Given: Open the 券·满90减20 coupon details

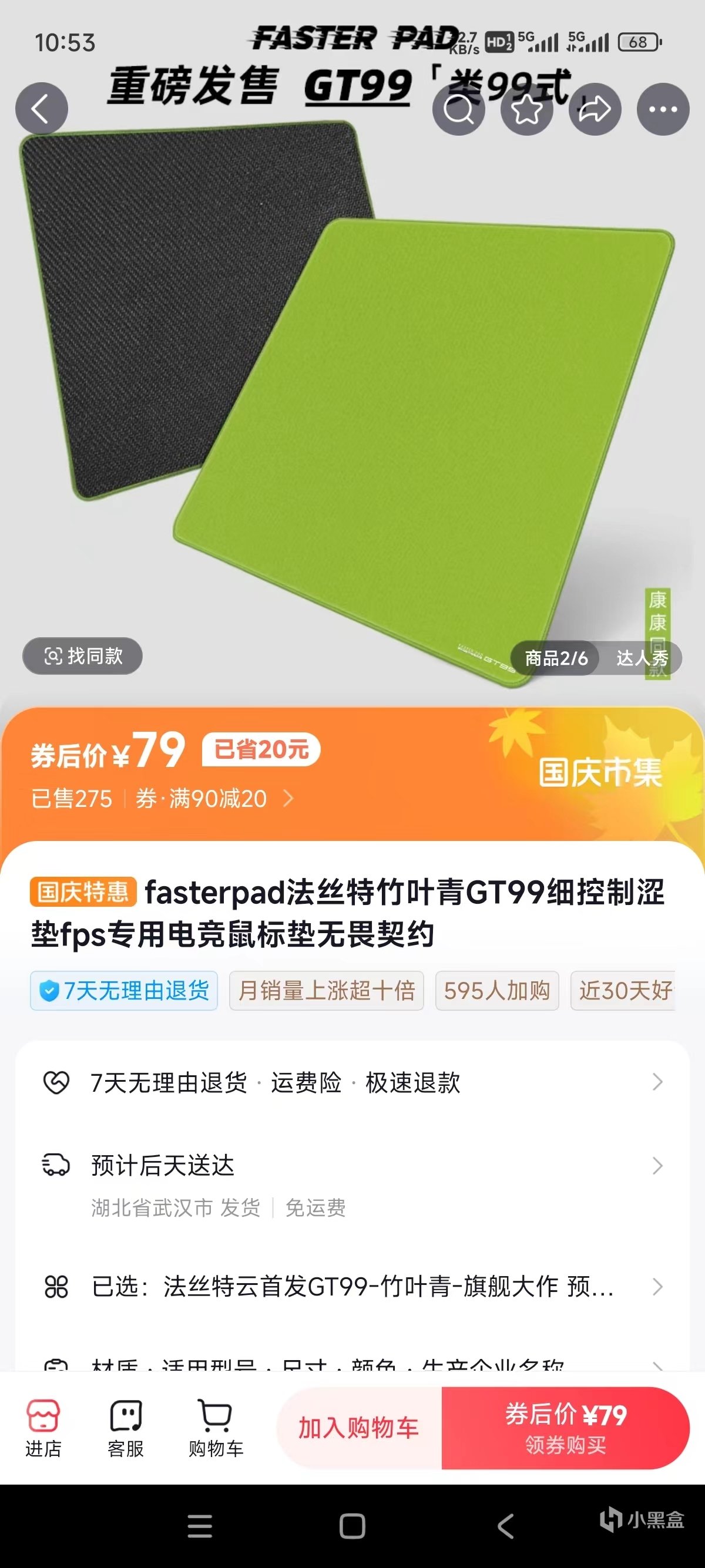Looking at the screenshot, I should [x=213, y=799].
